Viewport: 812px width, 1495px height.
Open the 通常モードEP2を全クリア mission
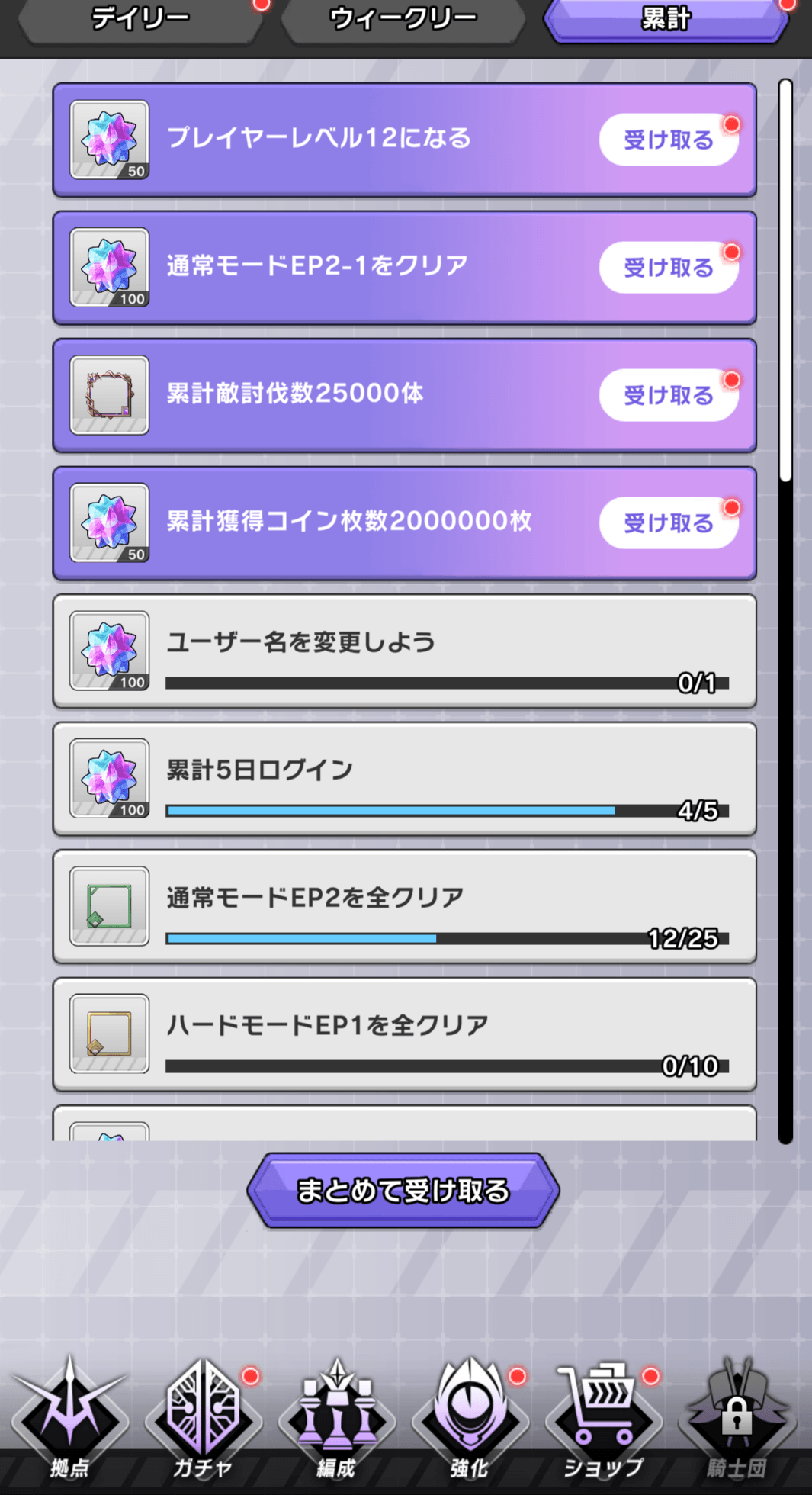point(404,907)
